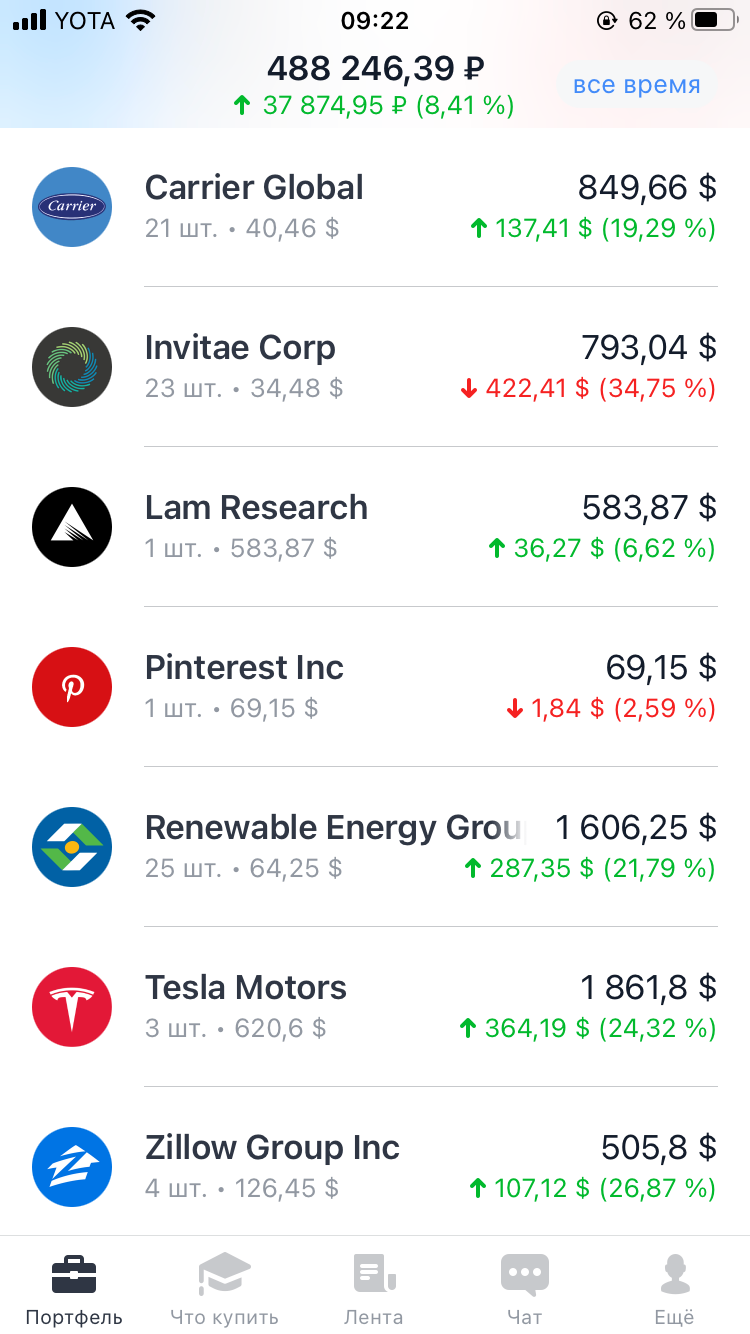Image resolution: width=750 pixels, height=1334 pixels.
Task: Select the Pinterest Inc row
Action: pos(375,687)
